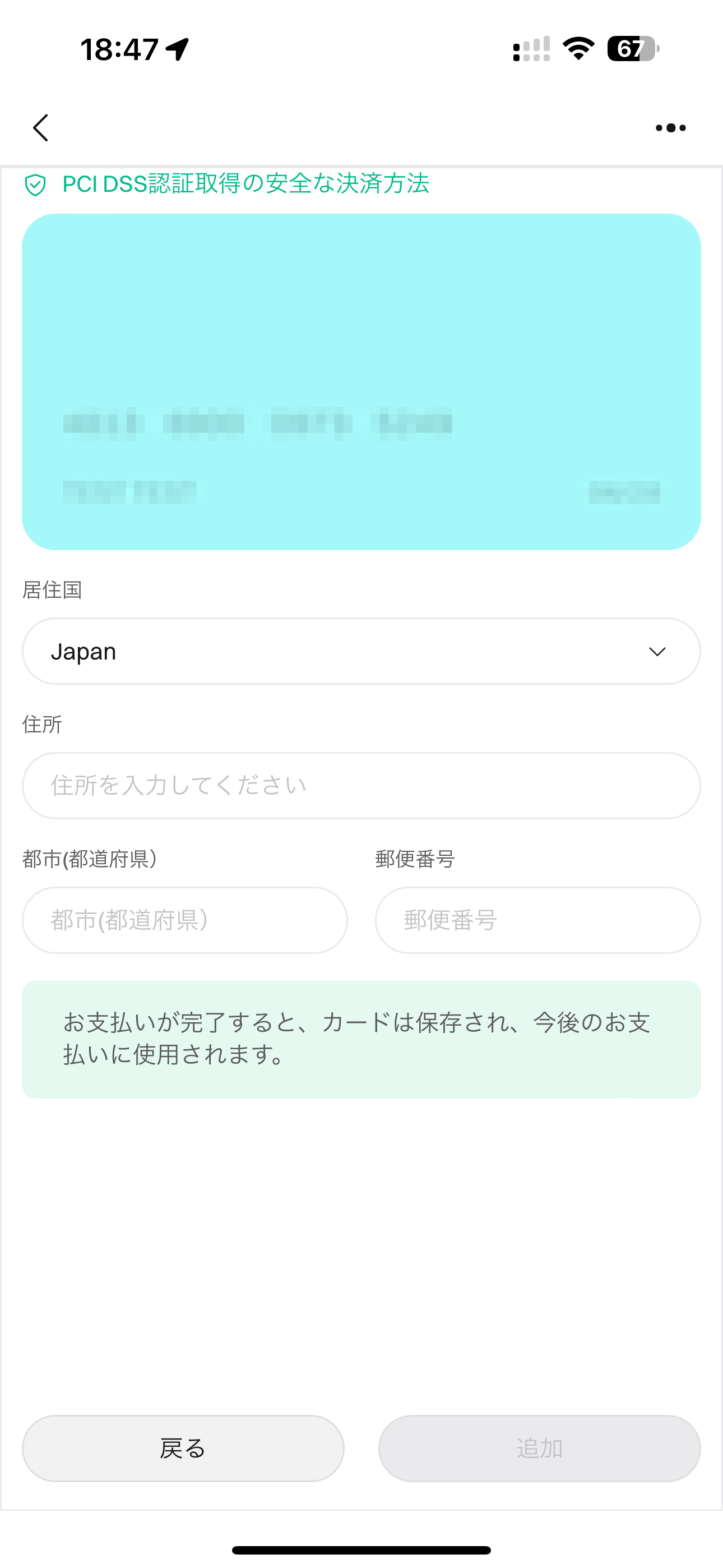Open the three-dot overflow menu
Viewport: 723px width, 1568px height.
coord(670,128)
